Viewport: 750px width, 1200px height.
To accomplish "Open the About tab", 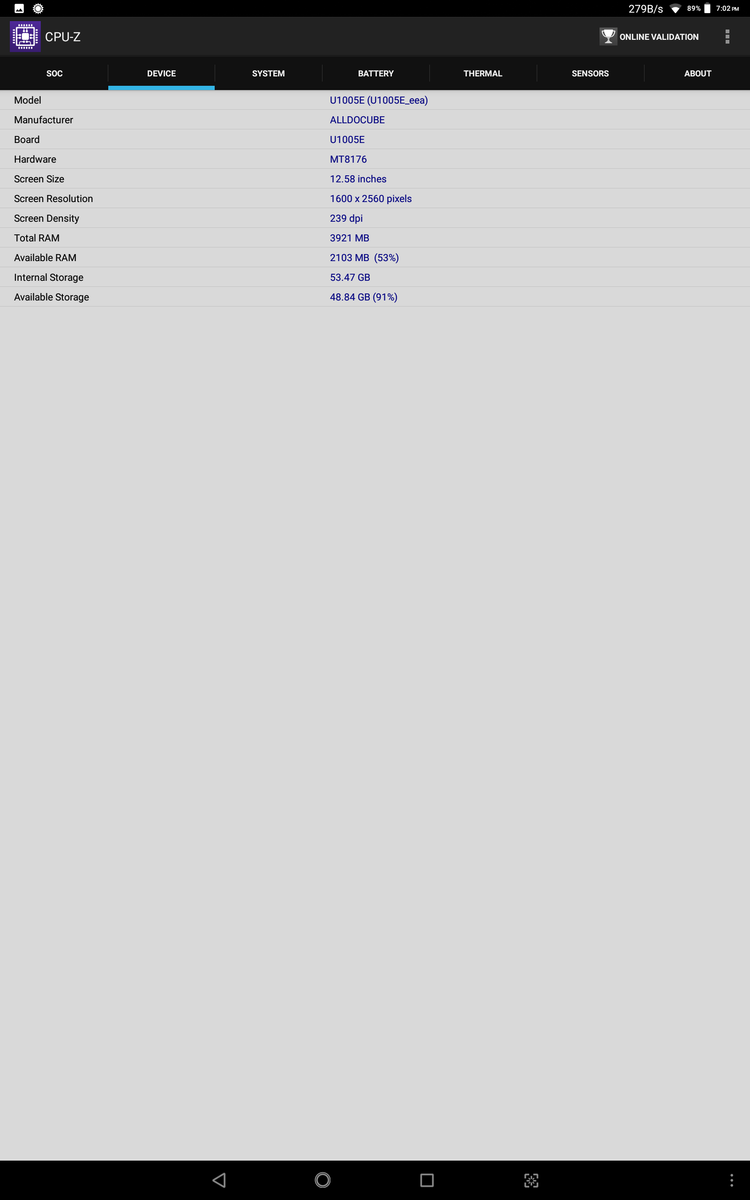I will (697, 73).
